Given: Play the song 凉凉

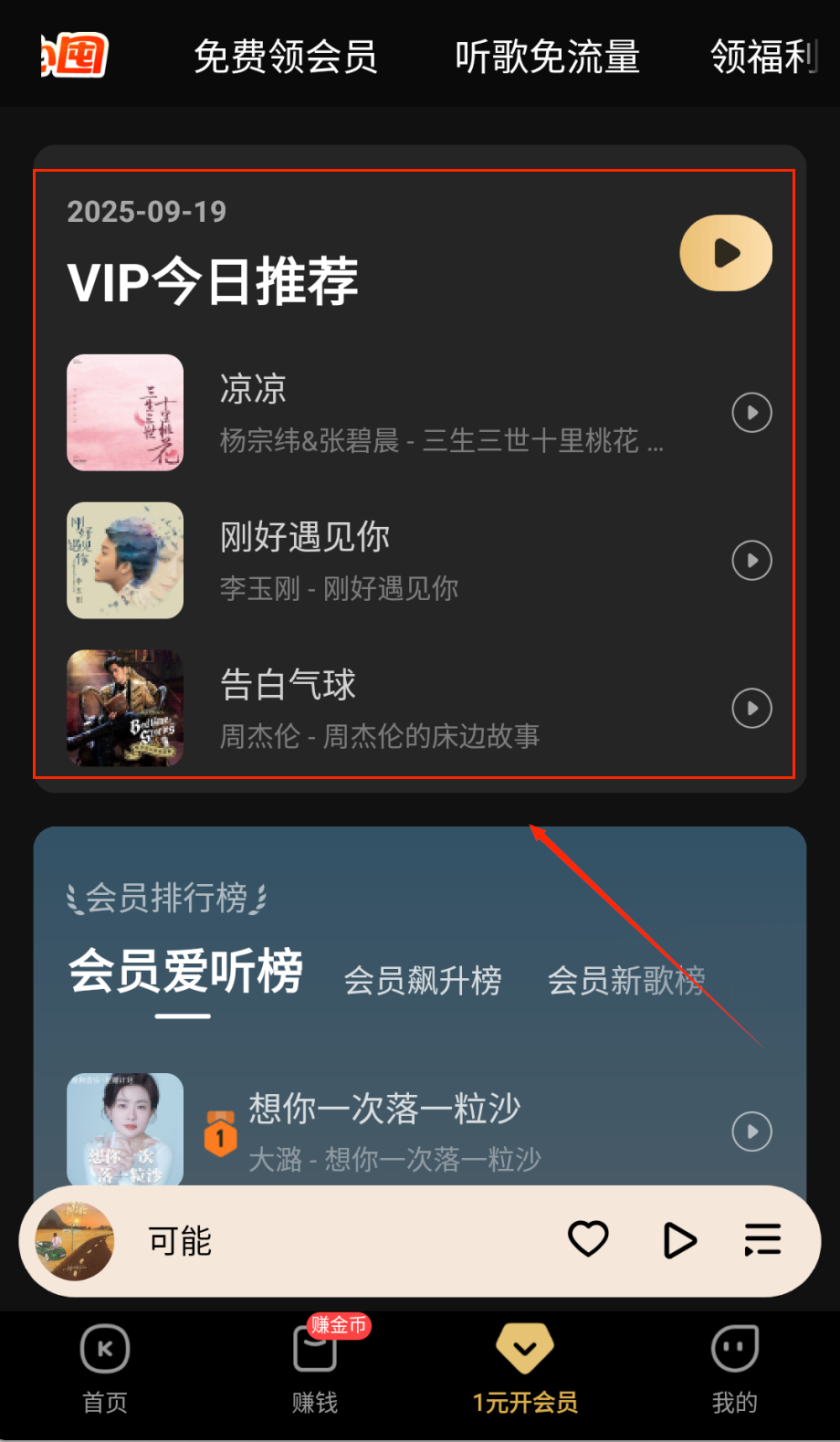Looking at the screenshot, I should (751, 413).
